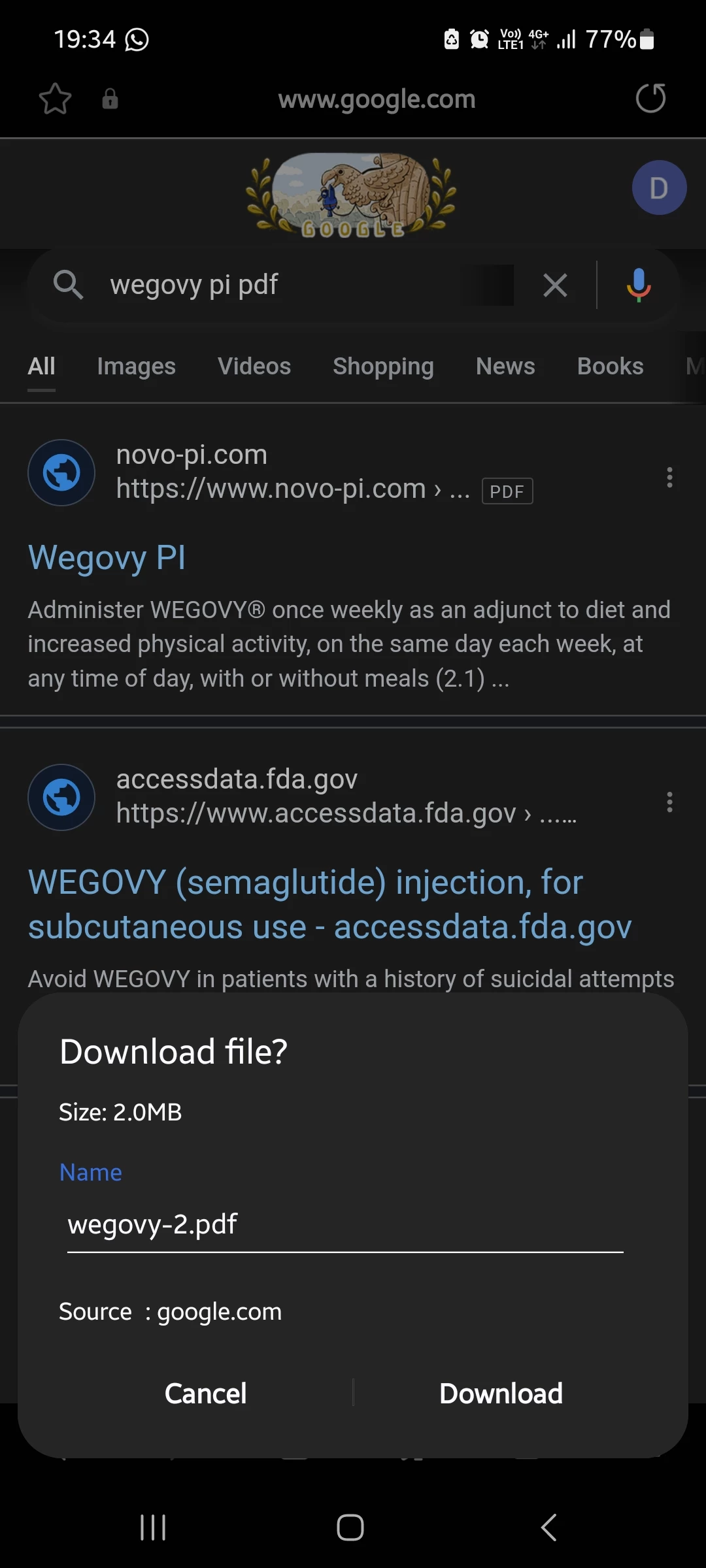Clear the search query text

click(x=555, y=286)
